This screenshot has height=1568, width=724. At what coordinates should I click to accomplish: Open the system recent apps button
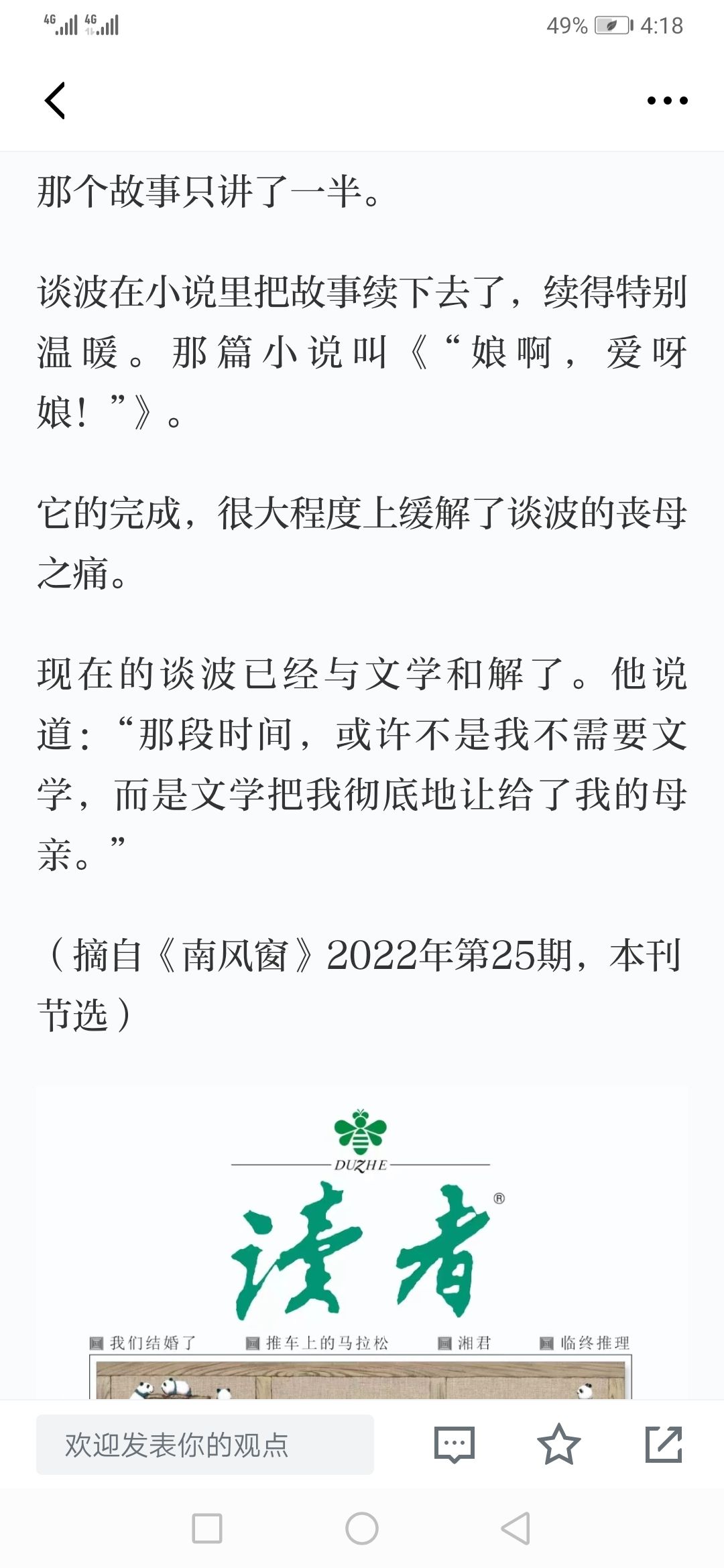pos(207,1528)
